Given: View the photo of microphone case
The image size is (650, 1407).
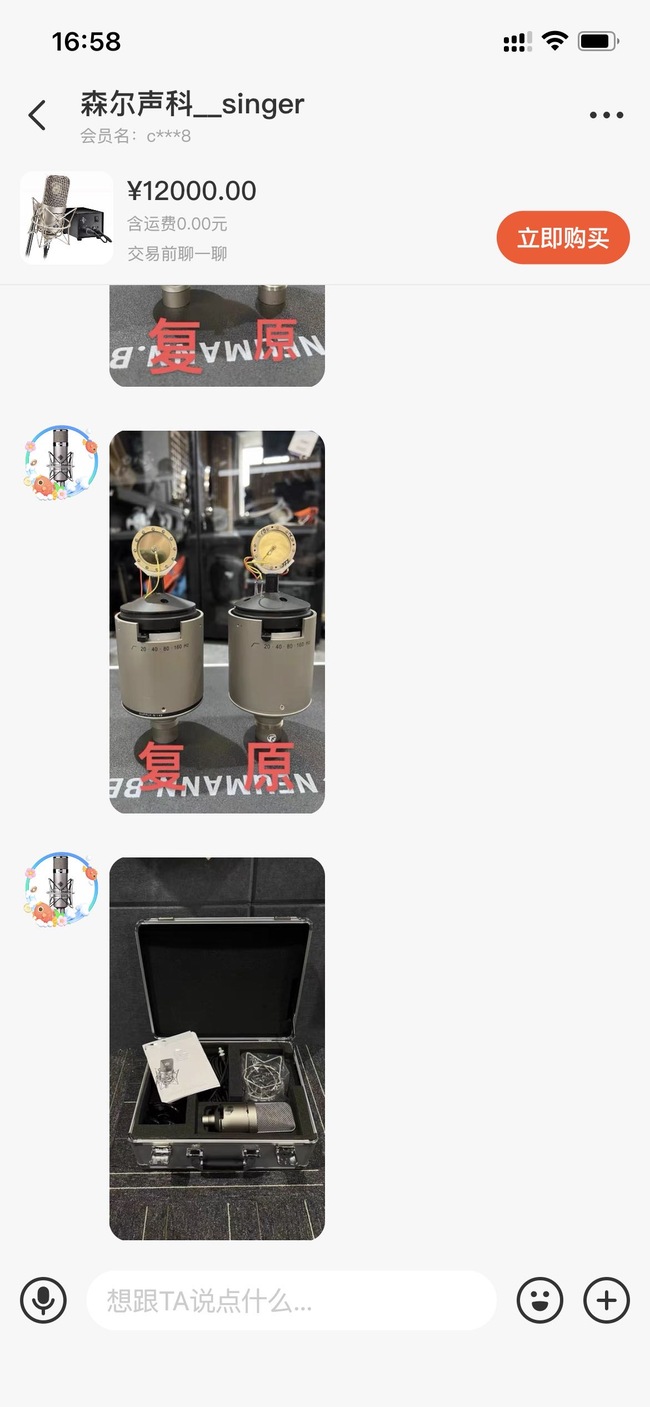Looking at the screenshot, I should (217, 1048).
